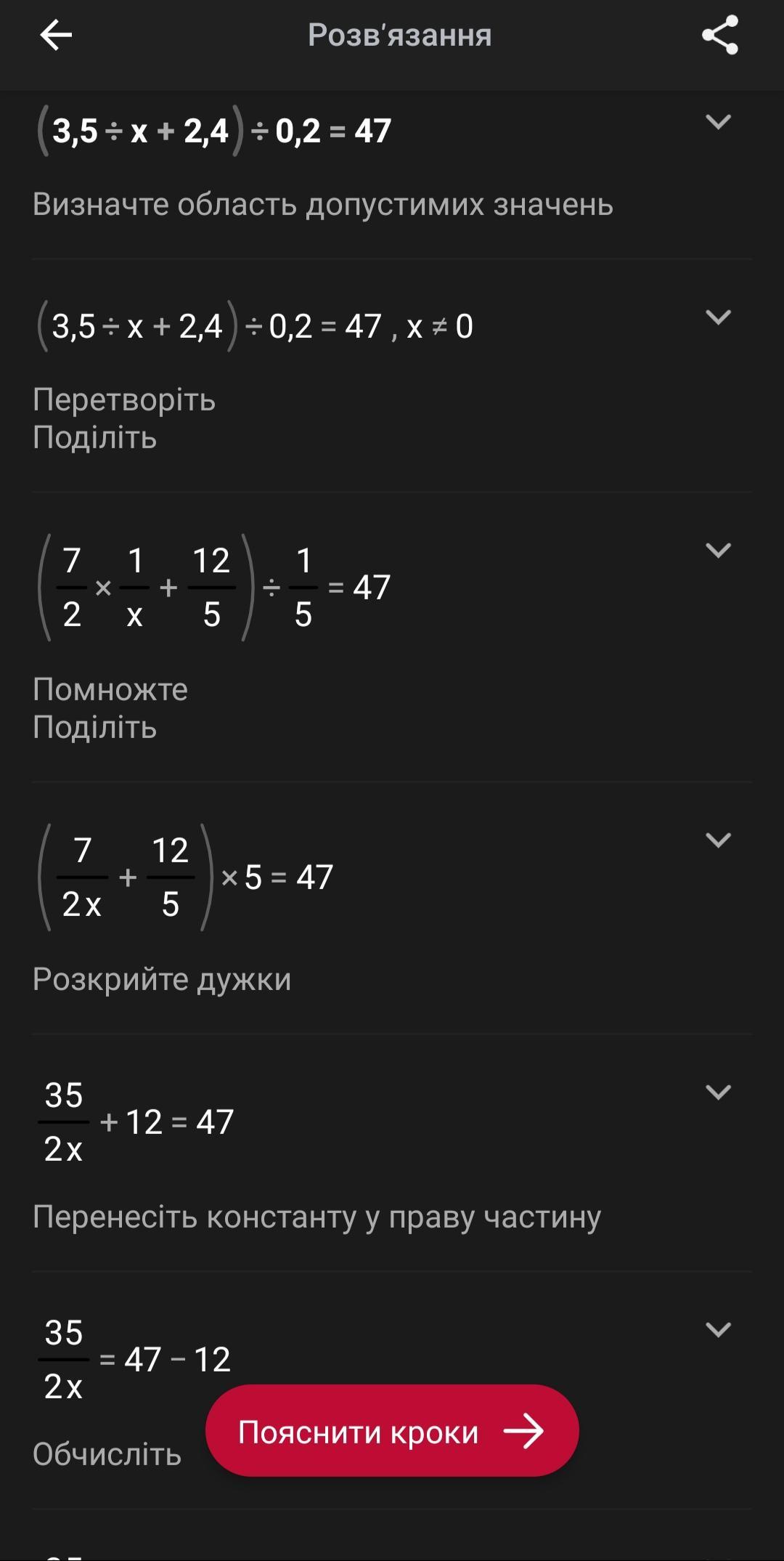Expand the Перетворіть Поділіть step
The image size is (784, 1561).
pyautogui.click(x=718, y=317)
